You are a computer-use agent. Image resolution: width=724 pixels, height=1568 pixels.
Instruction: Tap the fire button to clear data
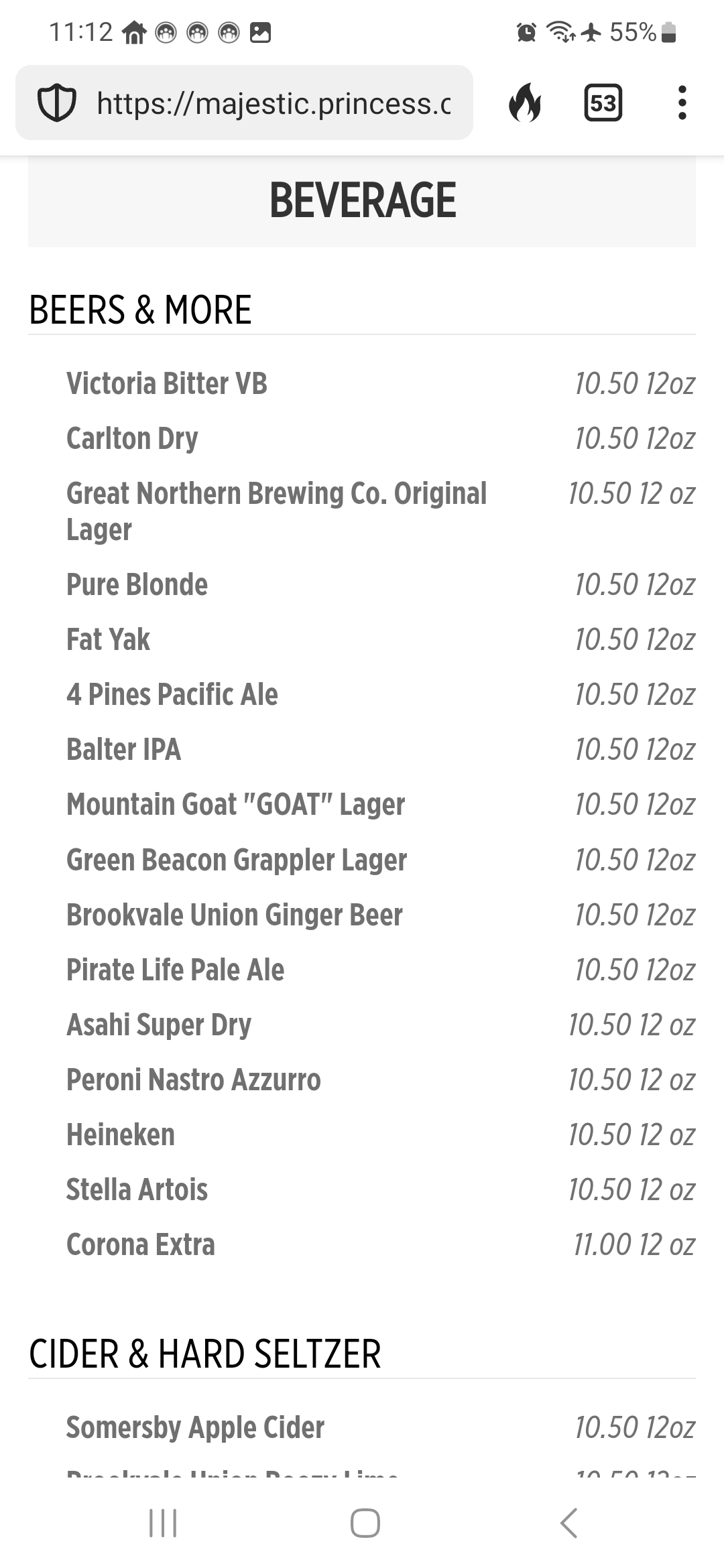click(524, 103)
